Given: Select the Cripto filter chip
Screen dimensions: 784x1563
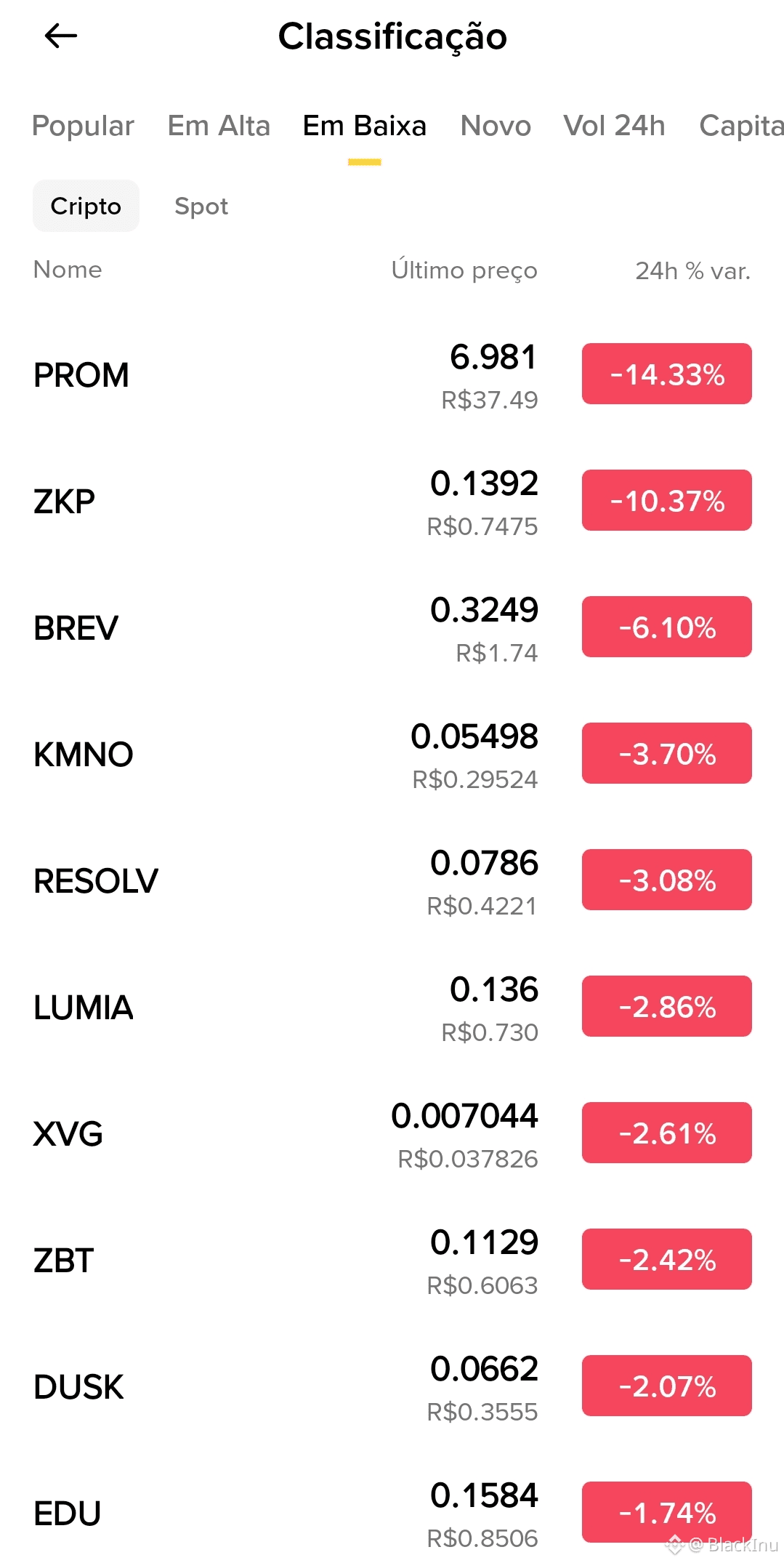Looking at the screenshot, I should click(x=86, y=206).
